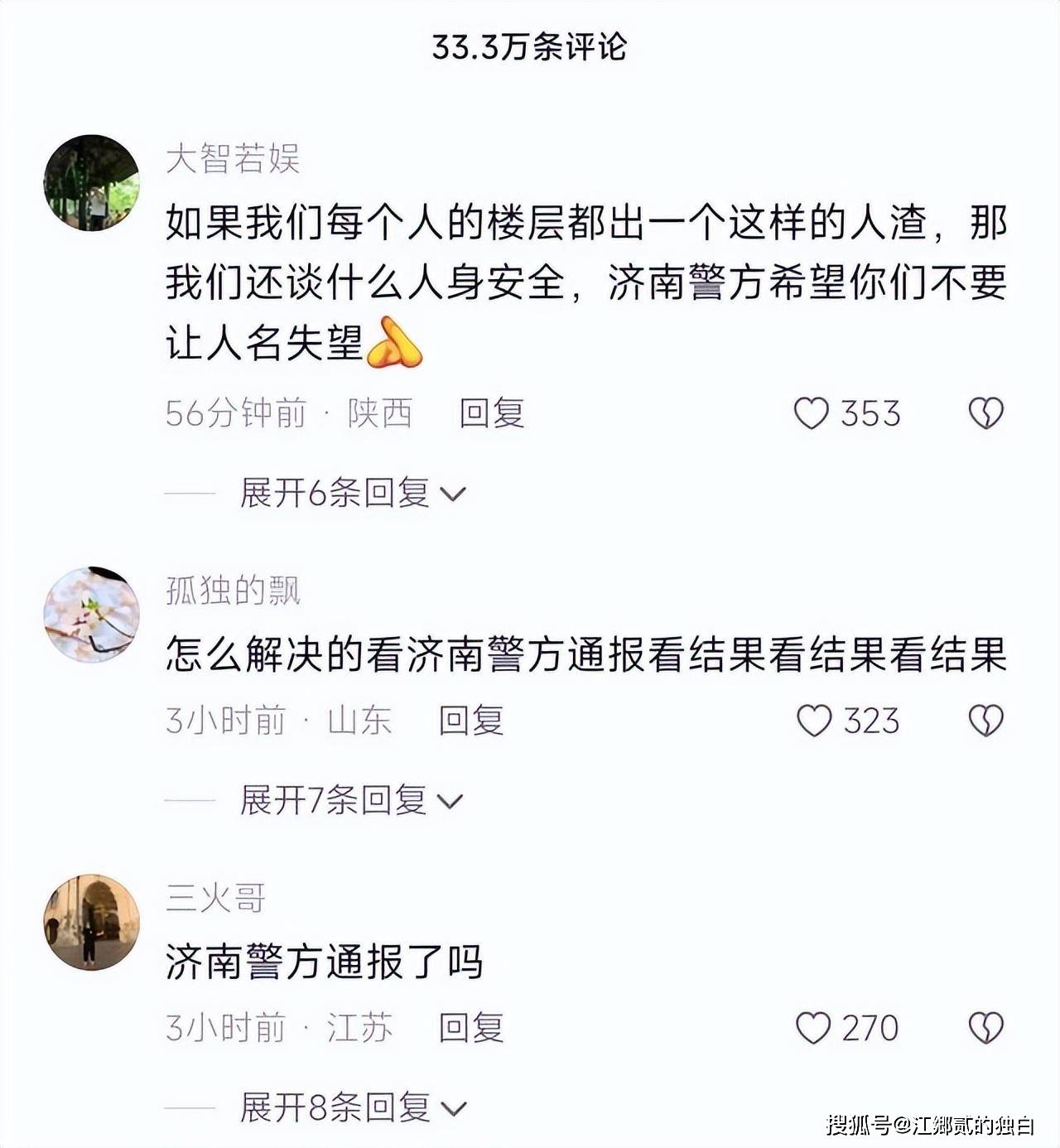
Task: Tap username 大智若娱
Action: 233,158
